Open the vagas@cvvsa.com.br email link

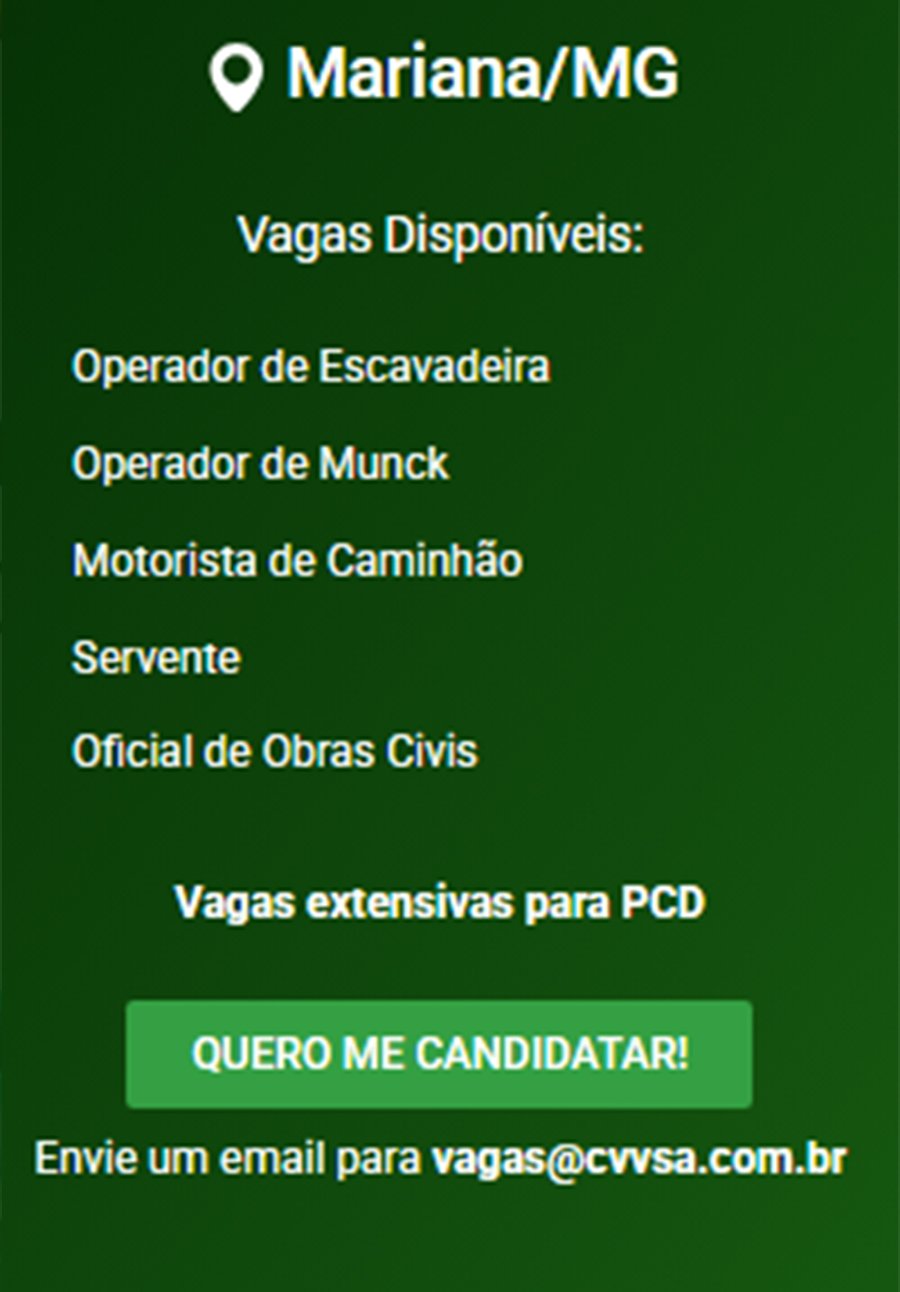[x=639, y=1160]
